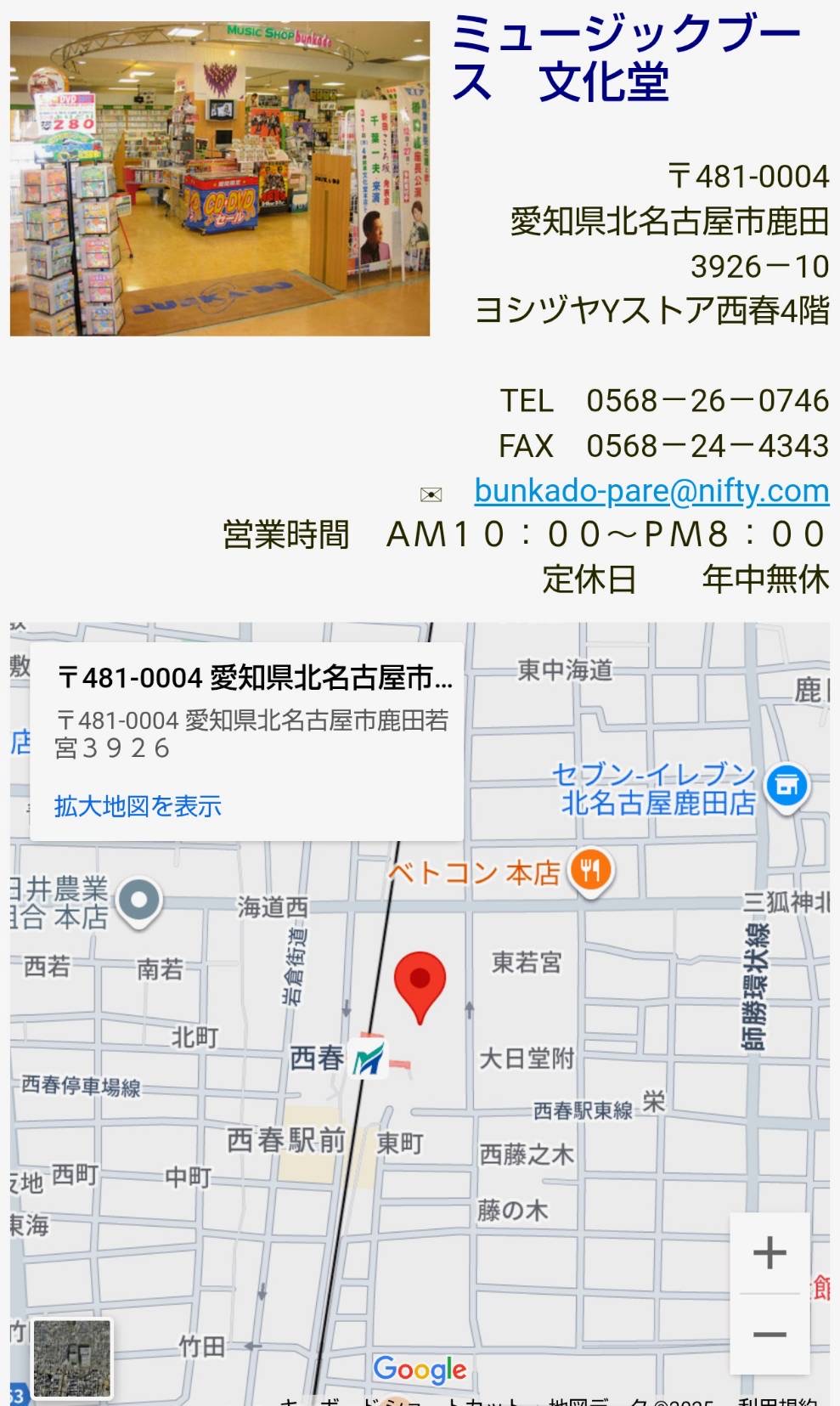Tap the 西春 station icon on map
This screenshot has width=840, height=1406.
[369, 1059]
